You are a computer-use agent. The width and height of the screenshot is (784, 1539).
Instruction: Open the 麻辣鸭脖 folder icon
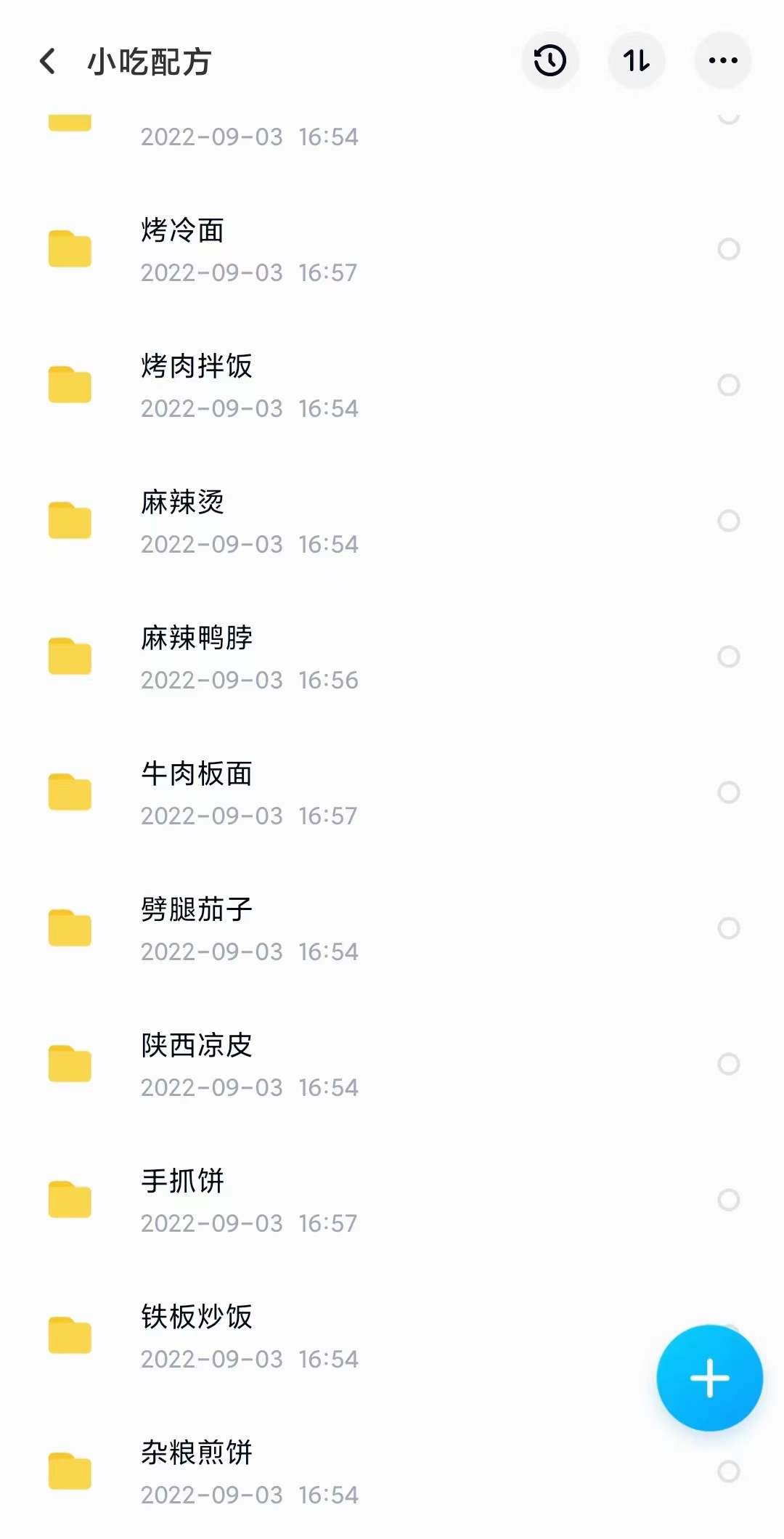click(x=69, y=656)
